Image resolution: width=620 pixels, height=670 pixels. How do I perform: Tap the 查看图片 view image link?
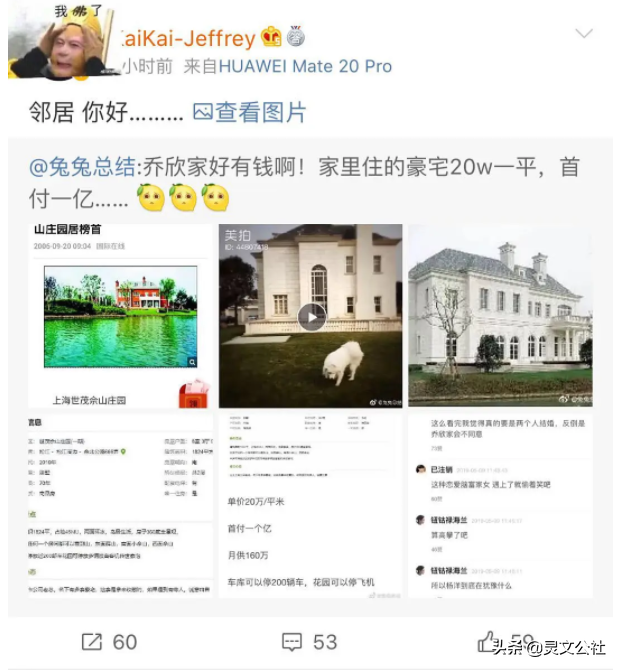coord(250,112)
